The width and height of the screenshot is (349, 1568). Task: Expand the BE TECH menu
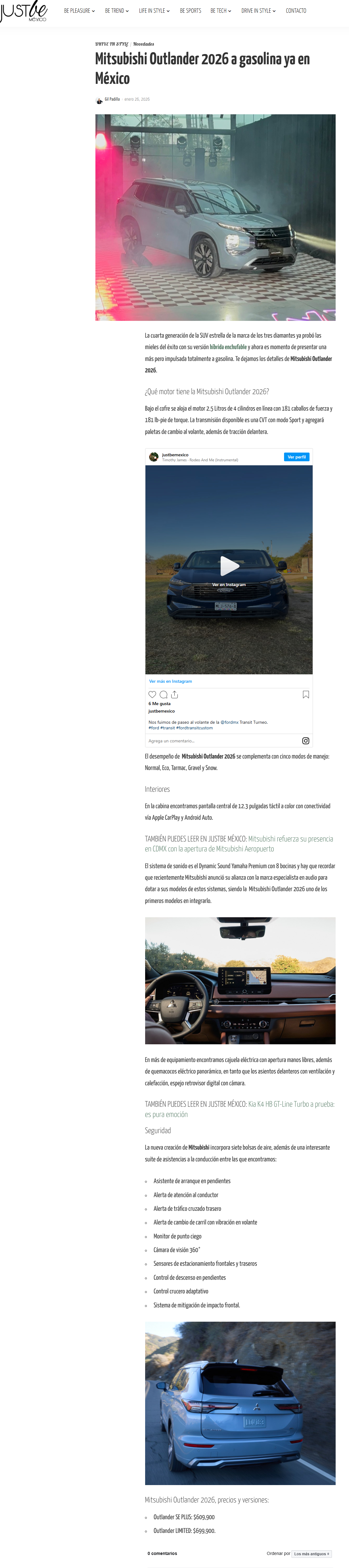click(220, 11)
